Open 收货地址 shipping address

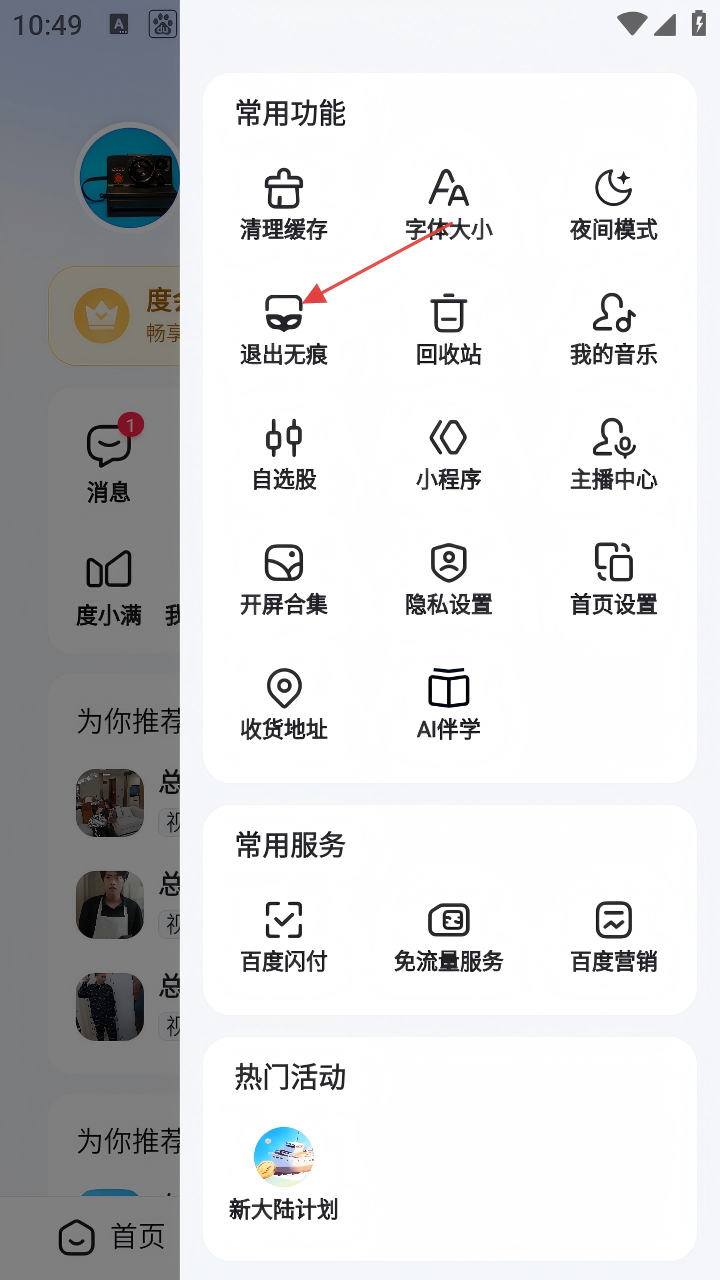pos(284,704)
